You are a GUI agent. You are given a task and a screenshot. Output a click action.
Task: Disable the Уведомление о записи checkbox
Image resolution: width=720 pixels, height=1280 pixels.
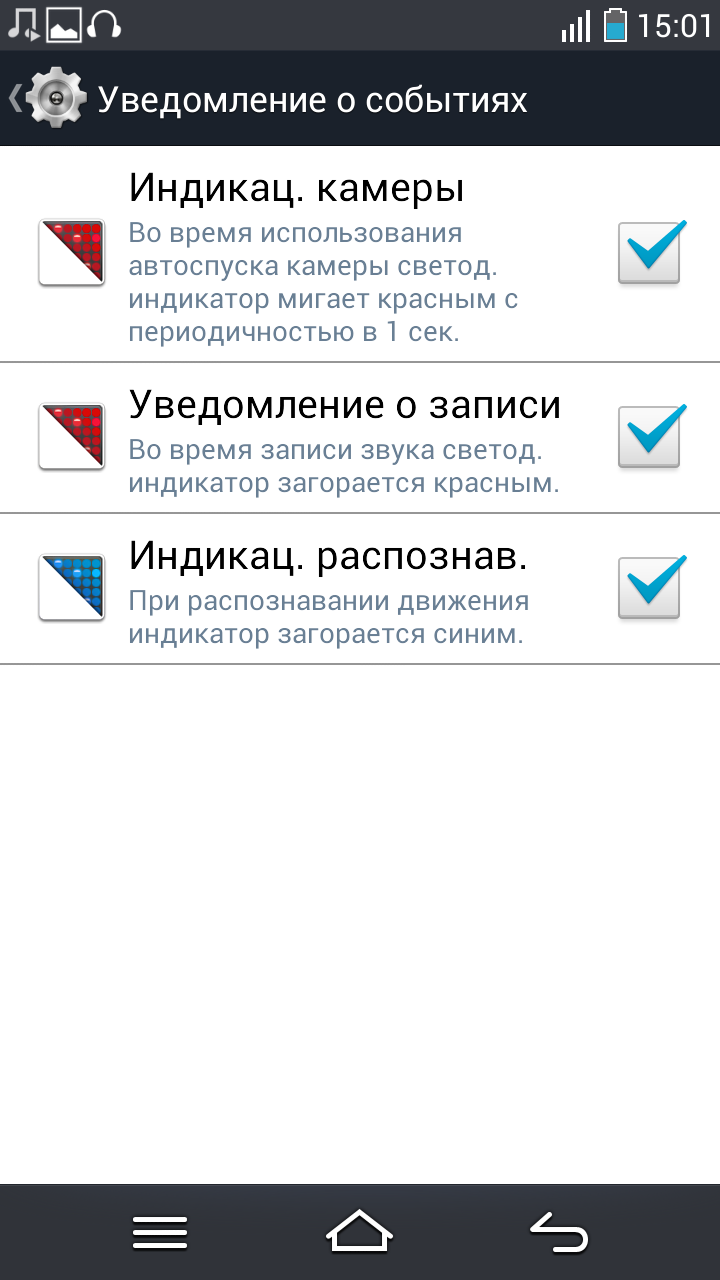(x=650, y=437)
